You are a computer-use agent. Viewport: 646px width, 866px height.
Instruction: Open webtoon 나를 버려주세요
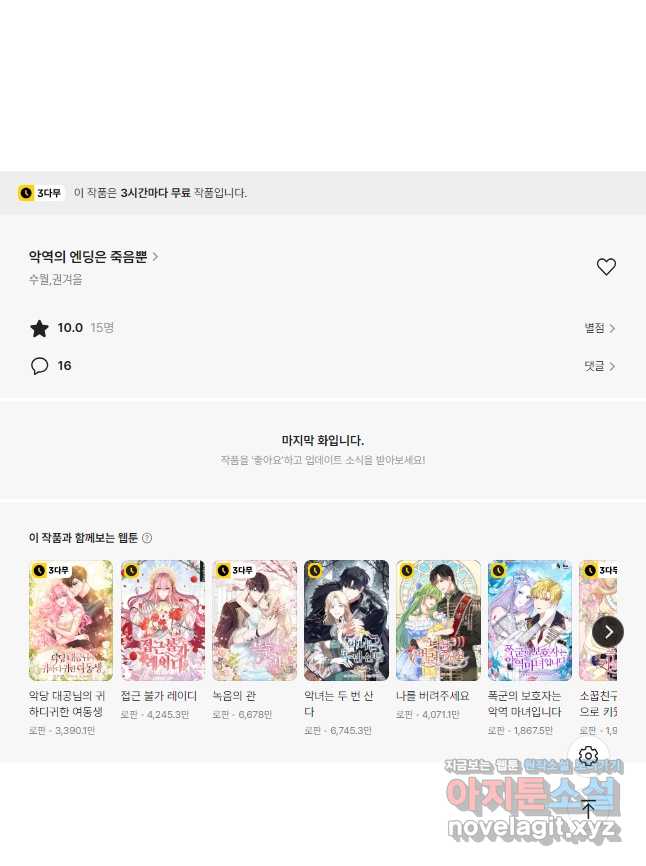pyautogui.click(x=438, y=621)
